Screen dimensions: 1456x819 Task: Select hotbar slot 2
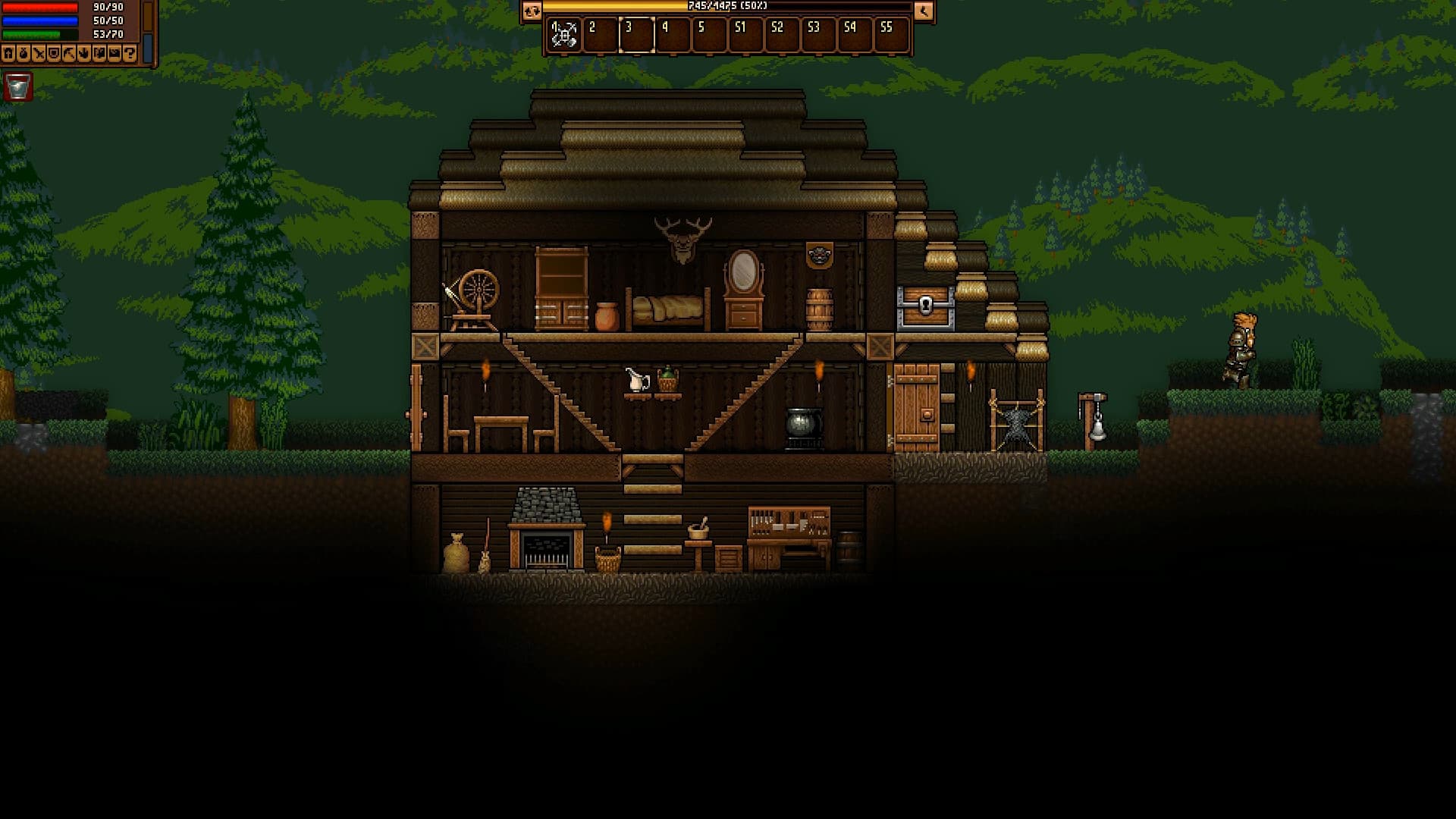pos(601,35)
